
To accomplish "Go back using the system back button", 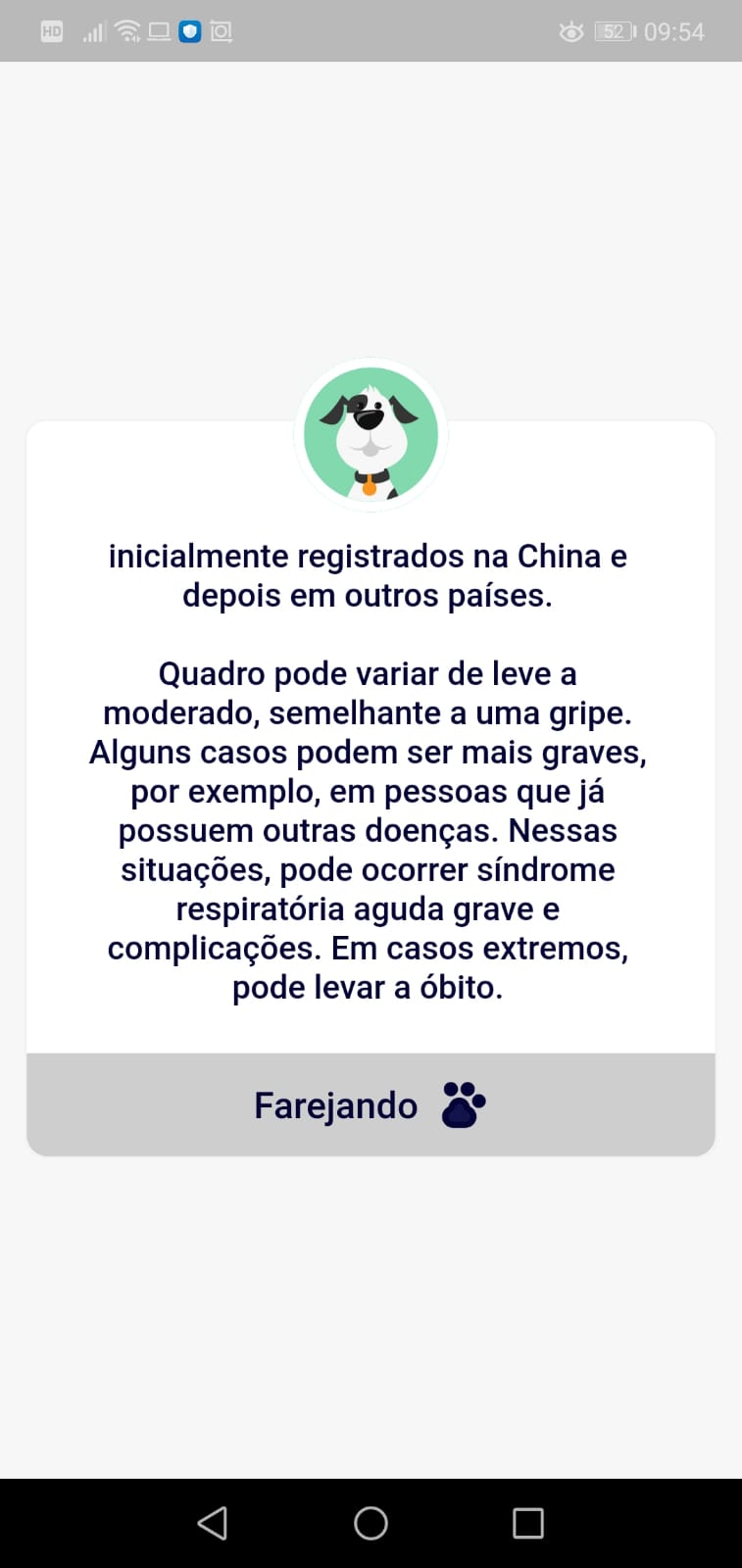I will (213, 1523).
